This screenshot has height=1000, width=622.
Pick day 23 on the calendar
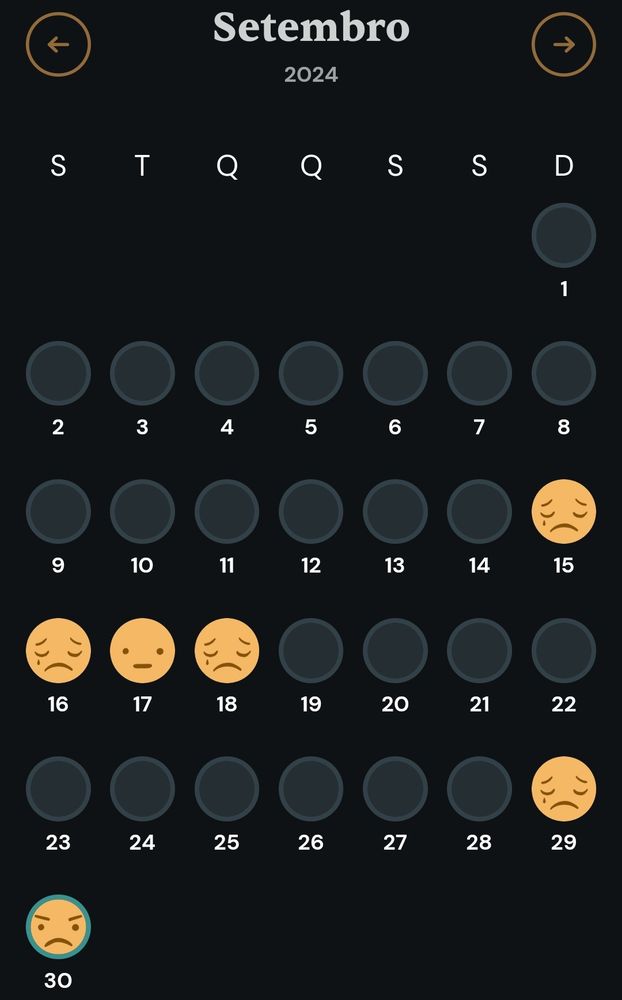tap(58, 789)
